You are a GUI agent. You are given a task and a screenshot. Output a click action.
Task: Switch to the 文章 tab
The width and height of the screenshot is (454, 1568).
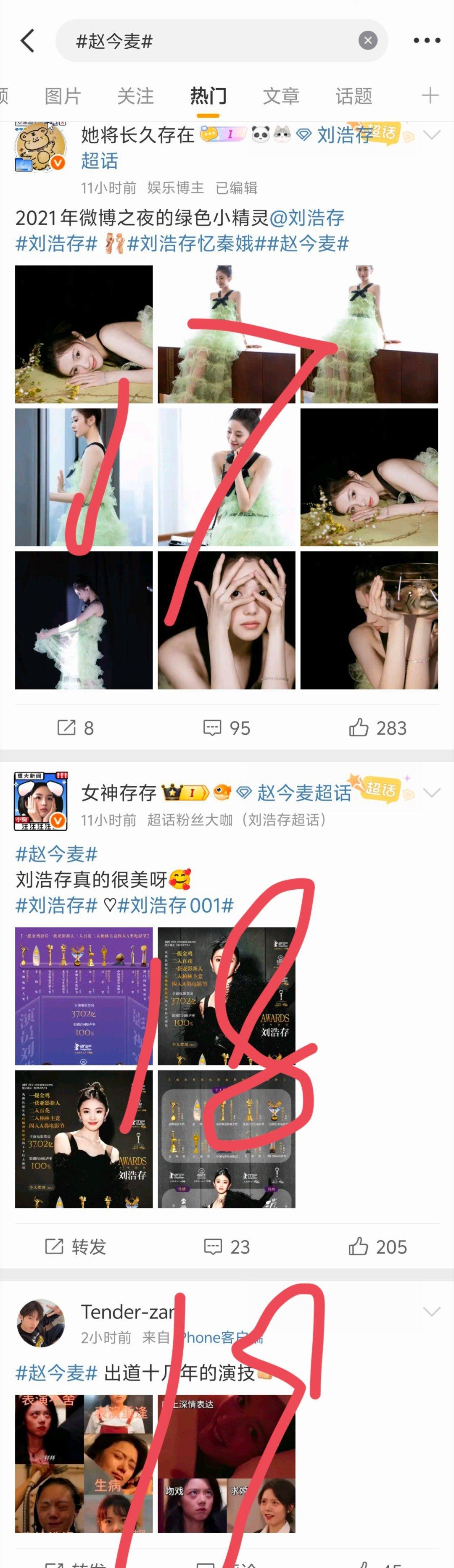(x=280, y=95)
